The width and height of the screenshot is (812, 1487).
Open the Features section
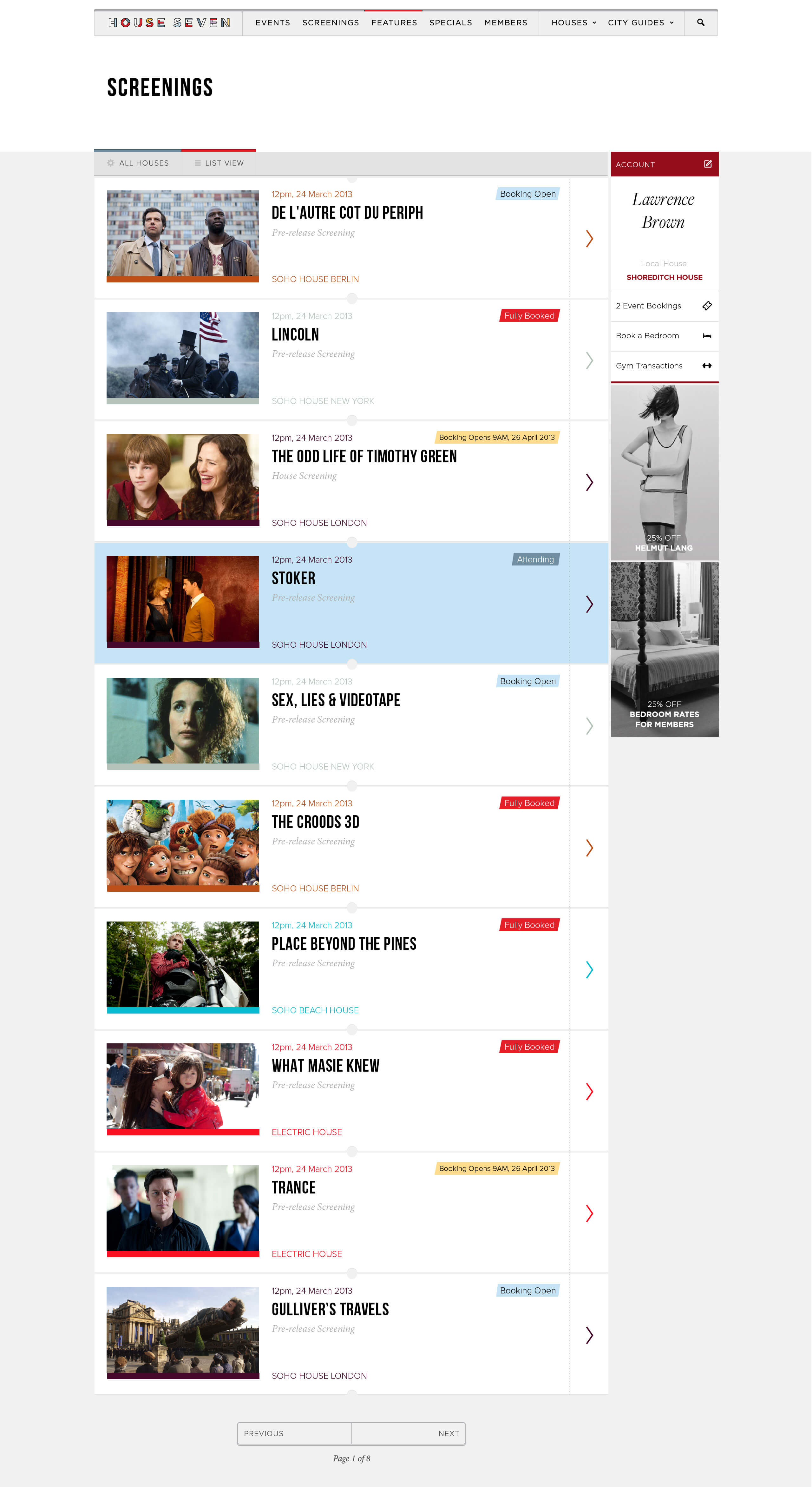click(x=394, y=23)
